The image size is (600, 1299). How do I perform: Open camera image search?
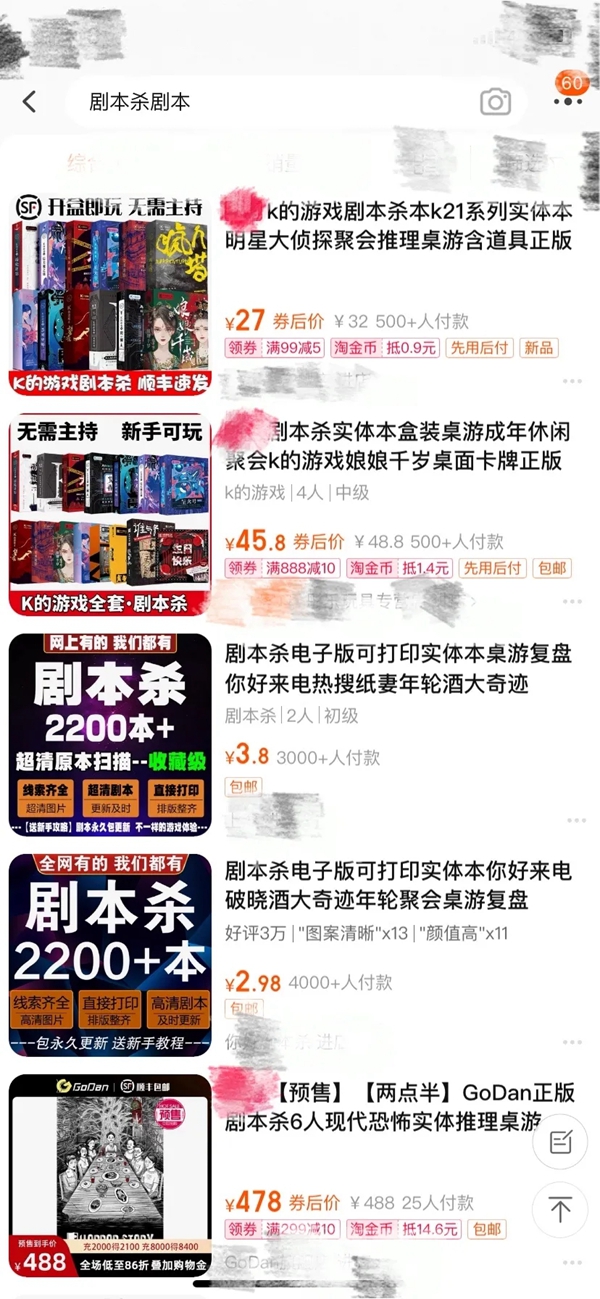pos(495,102)
